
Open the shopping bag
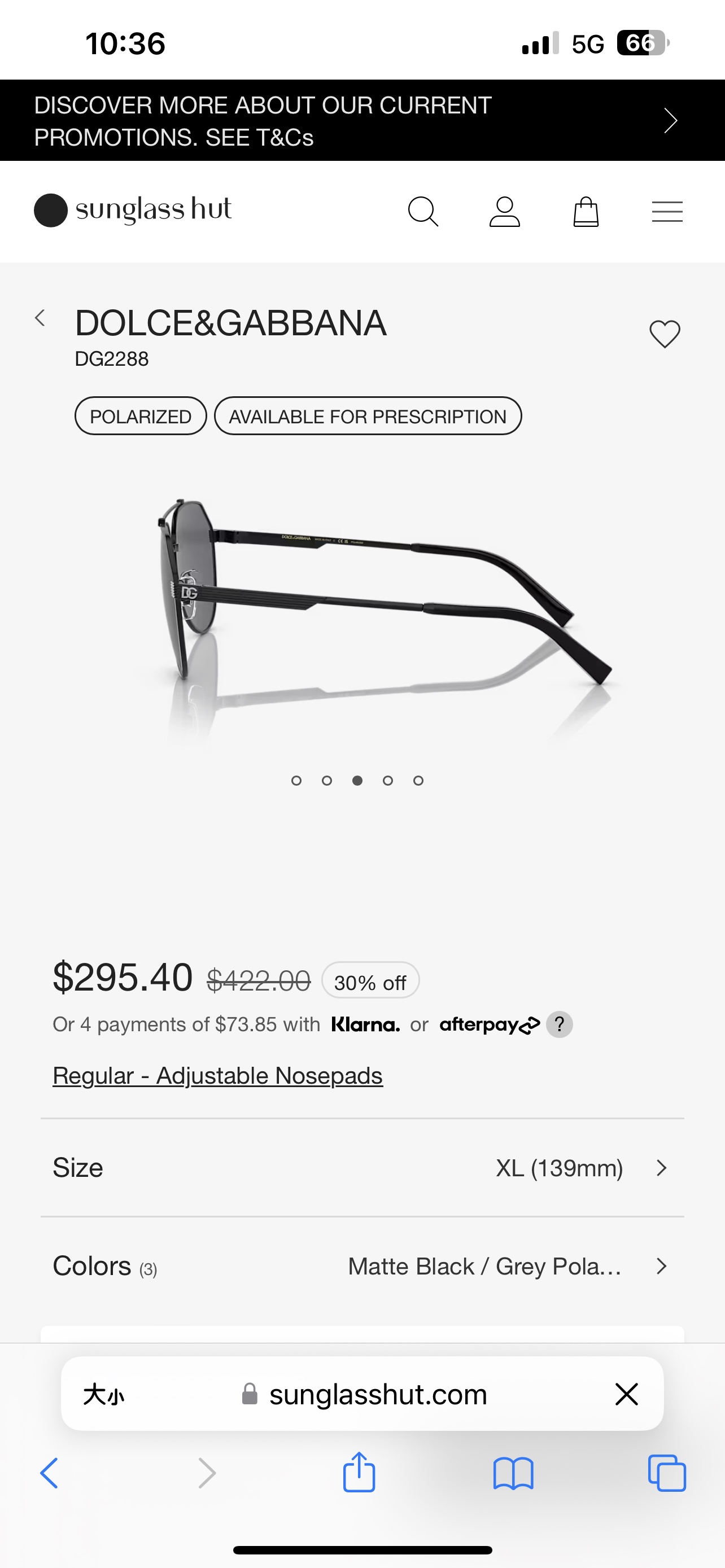tap(586, 212)
